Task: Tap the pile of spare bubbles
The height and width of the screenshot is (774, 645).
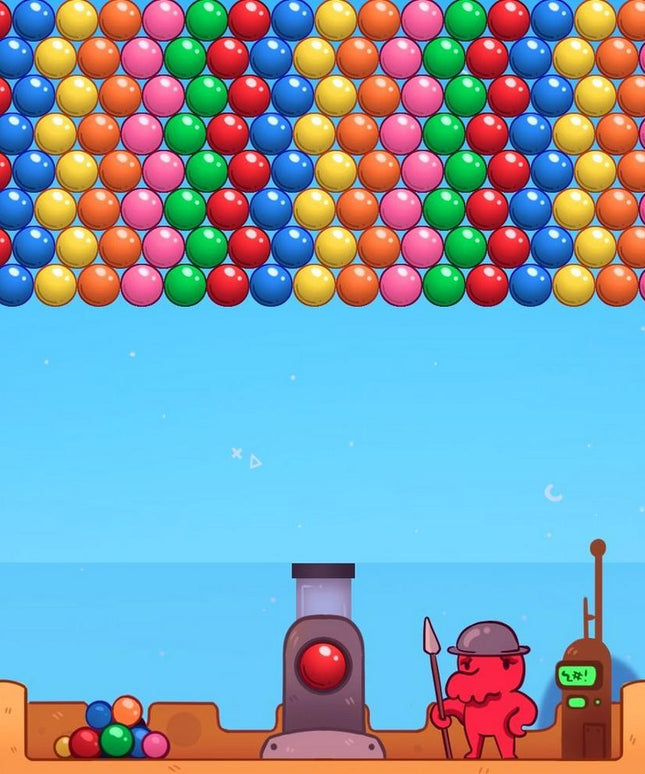Action: 112,731
